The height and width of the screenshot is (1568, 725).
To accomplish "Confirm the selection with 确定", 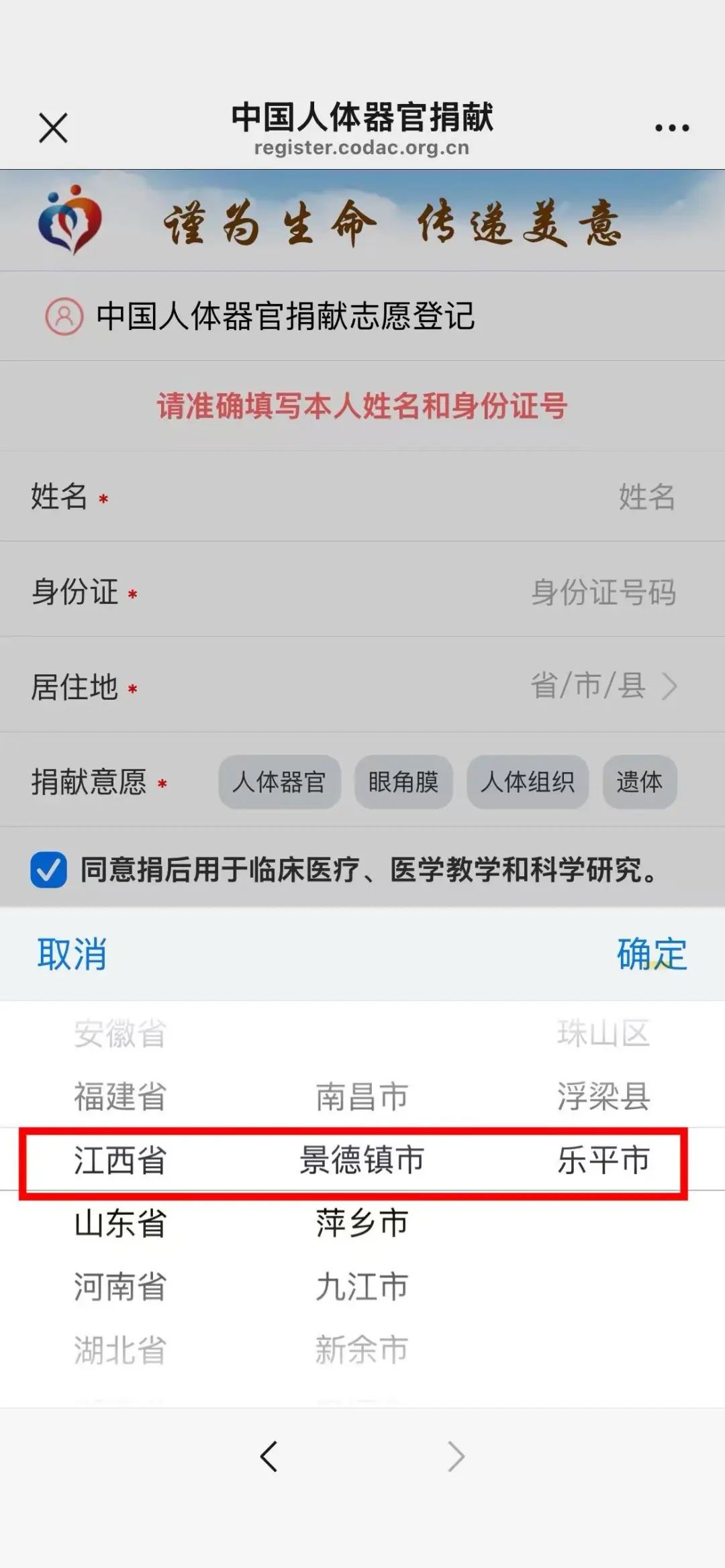I will pos(651,954).
